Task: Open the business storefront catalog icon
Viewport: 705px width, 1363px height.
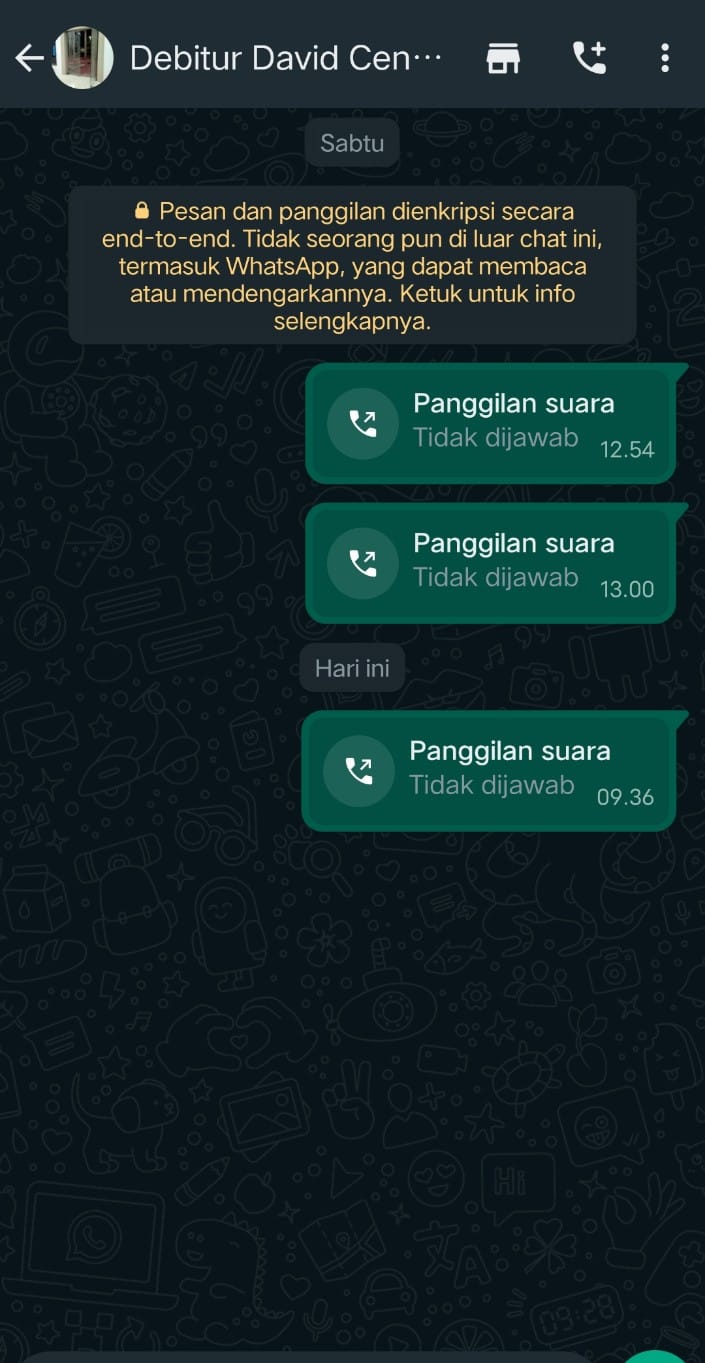Action: pyautogui.click(x=503, y=59)
